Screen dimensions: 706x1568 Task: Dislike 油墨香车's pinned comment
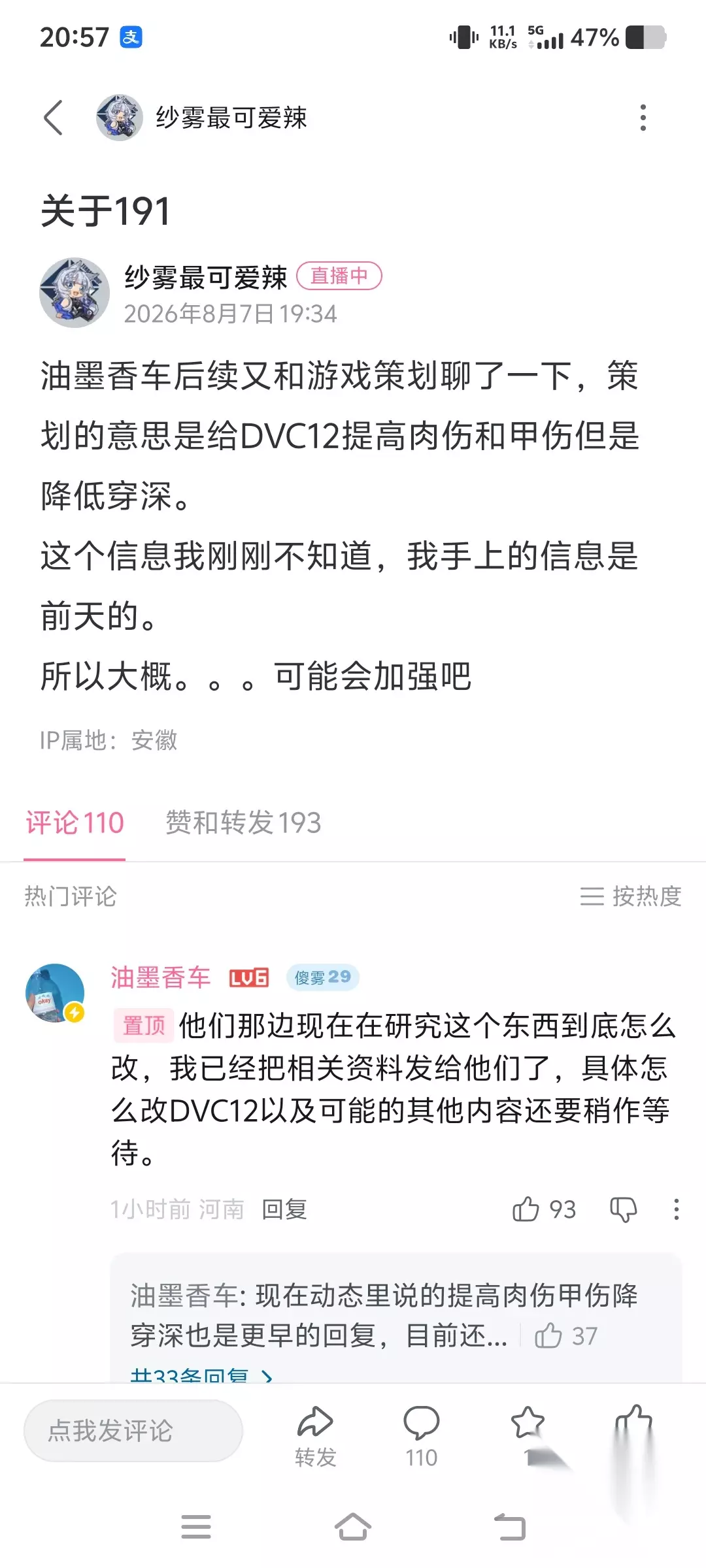tap(623, 1209)
